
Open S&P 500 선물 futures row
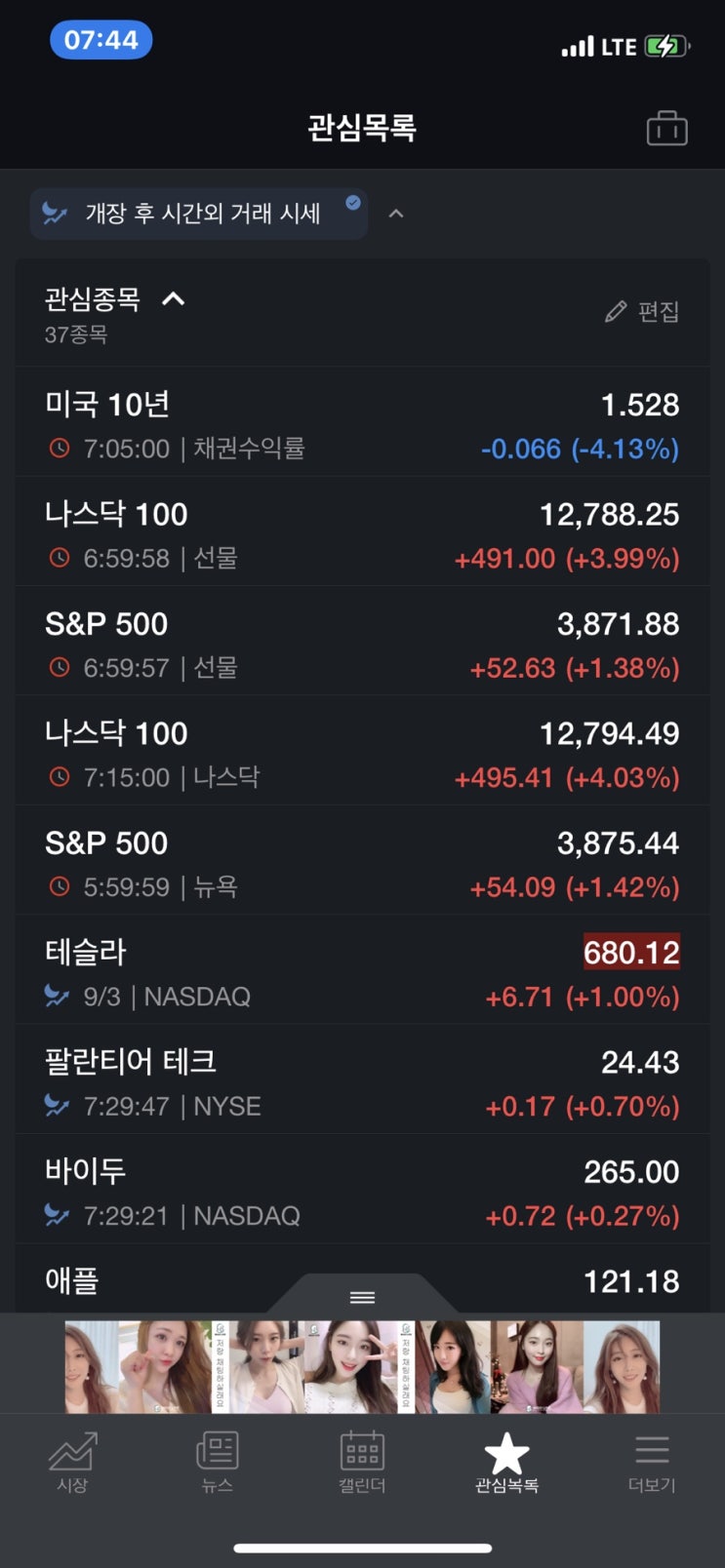pyautogui.click(x=362, y=641)
